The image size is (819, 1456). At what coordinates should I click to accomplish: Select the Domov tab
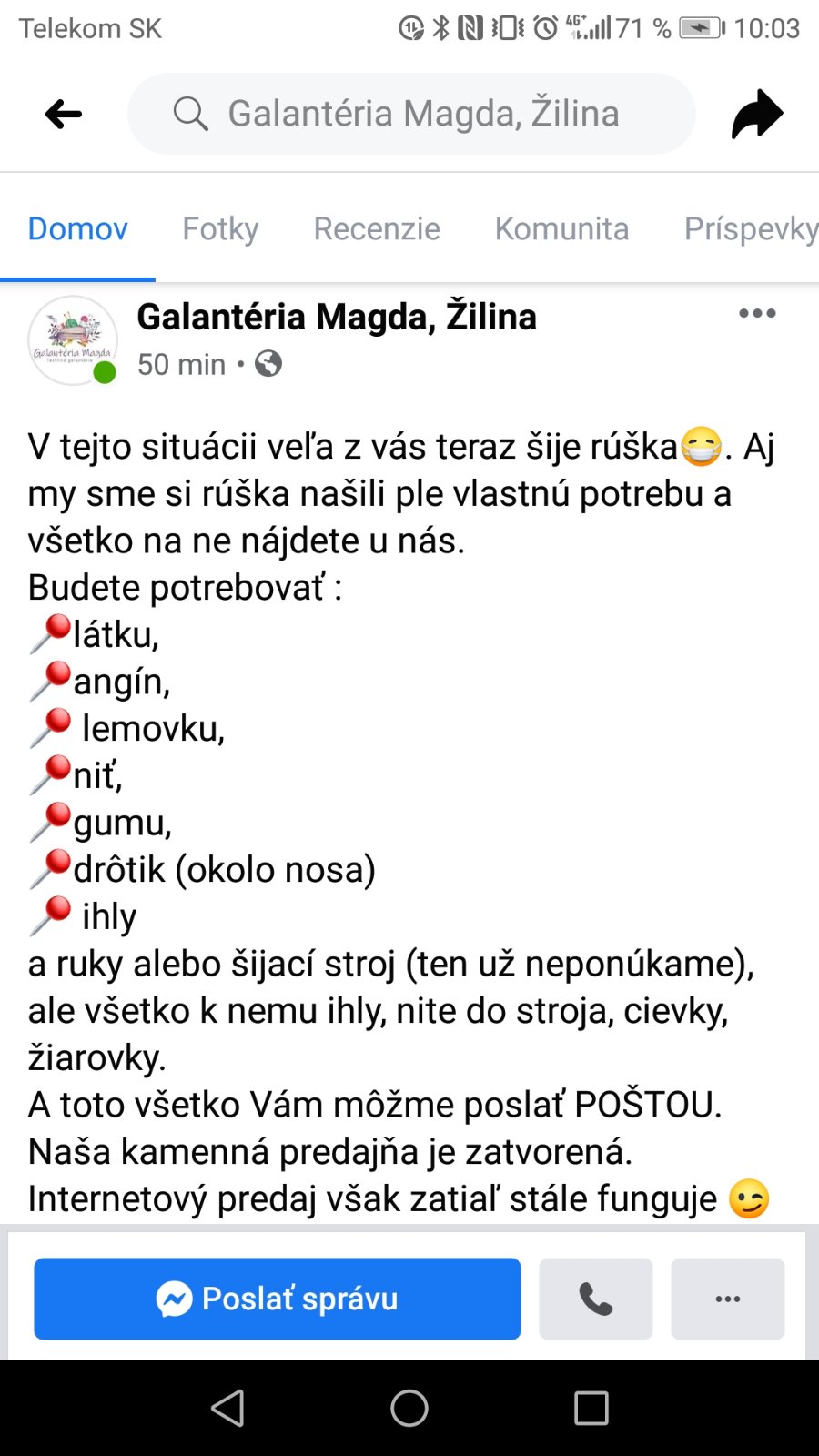[77, 228]
